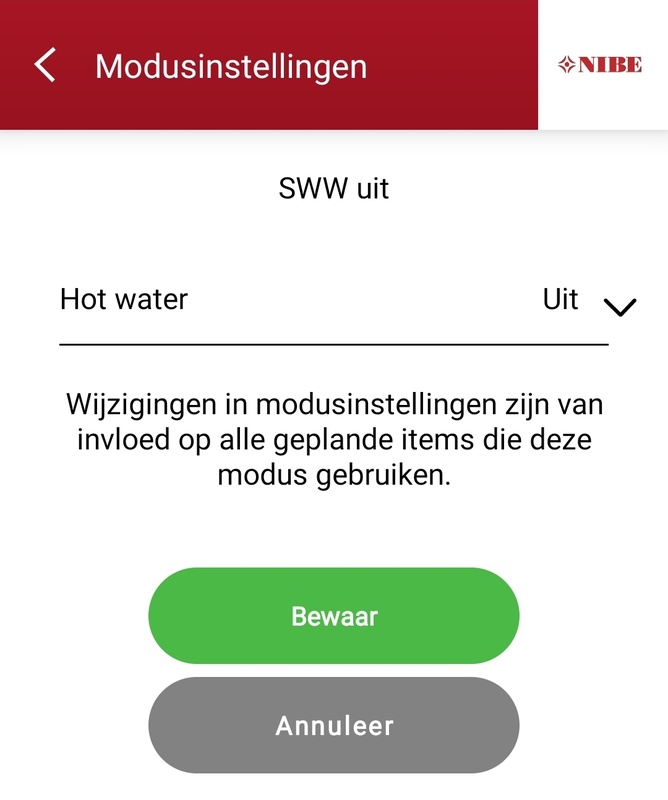Cancel changes with Annuleer button
The image size is (668, 800).
tap(334, 725)
